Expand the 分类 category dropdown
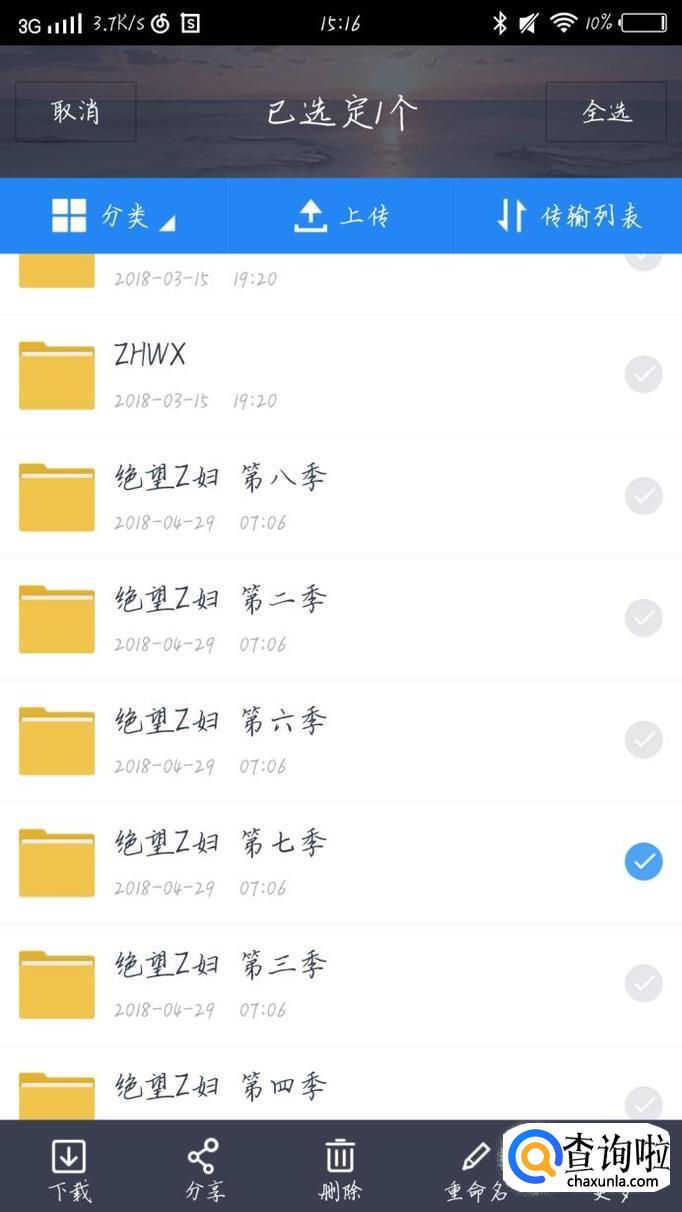 pos(113,216)
